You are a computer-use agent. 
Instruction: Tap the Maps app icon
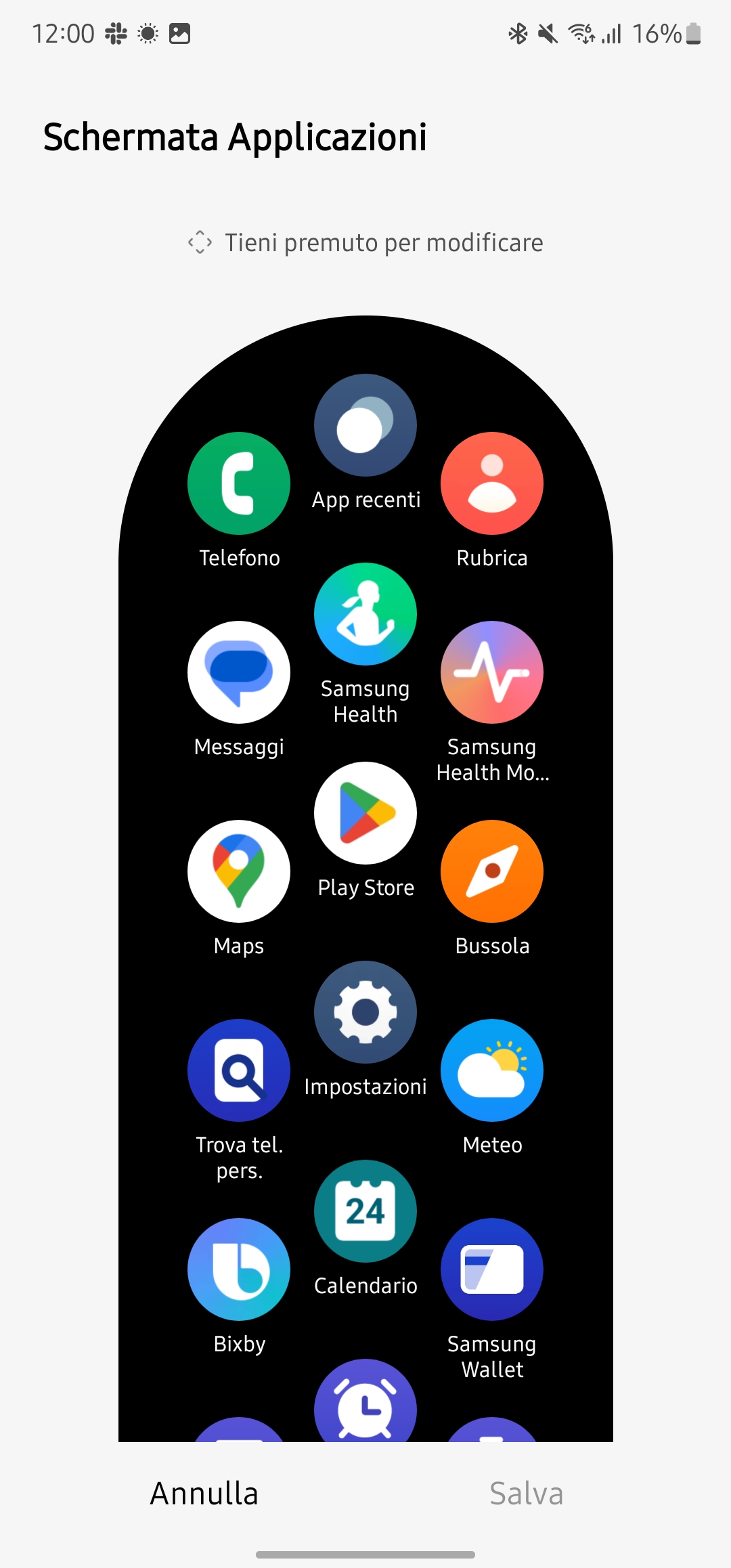coord(239,871)
